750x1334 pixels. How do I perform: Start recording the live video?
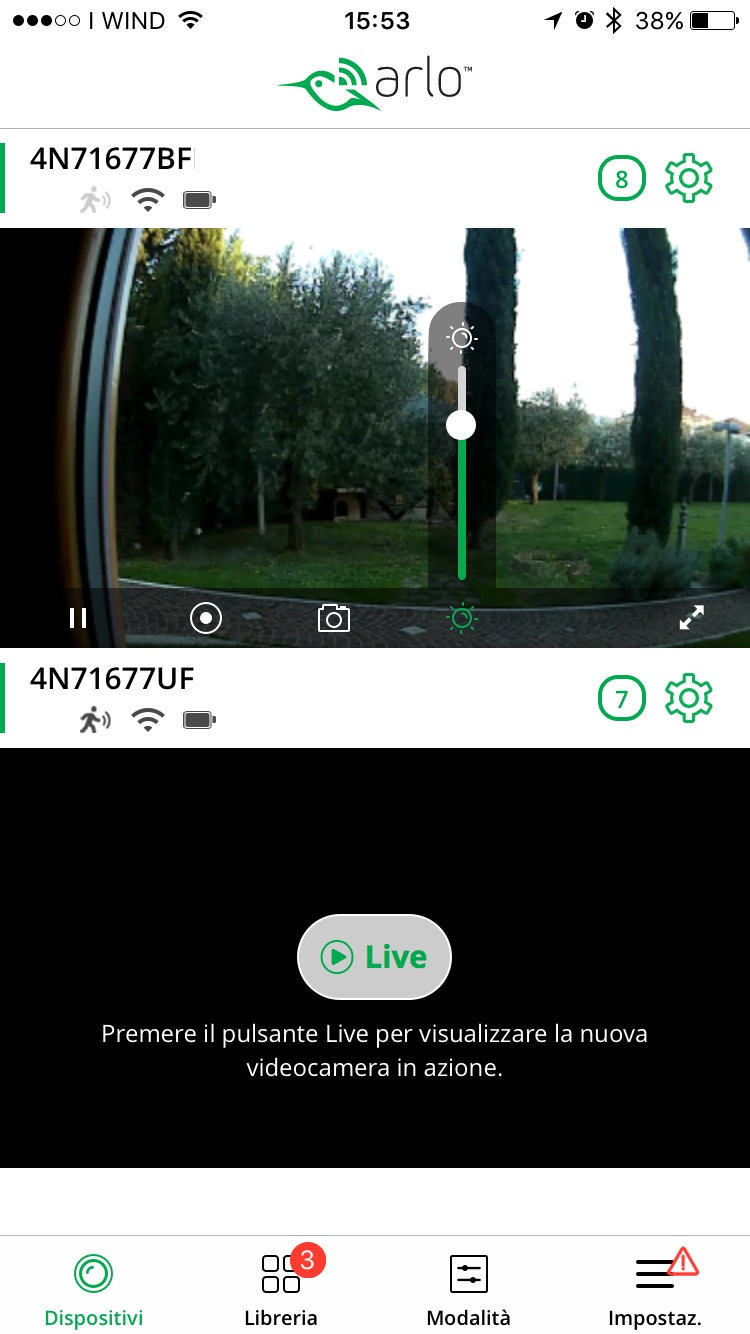(206, 618)
